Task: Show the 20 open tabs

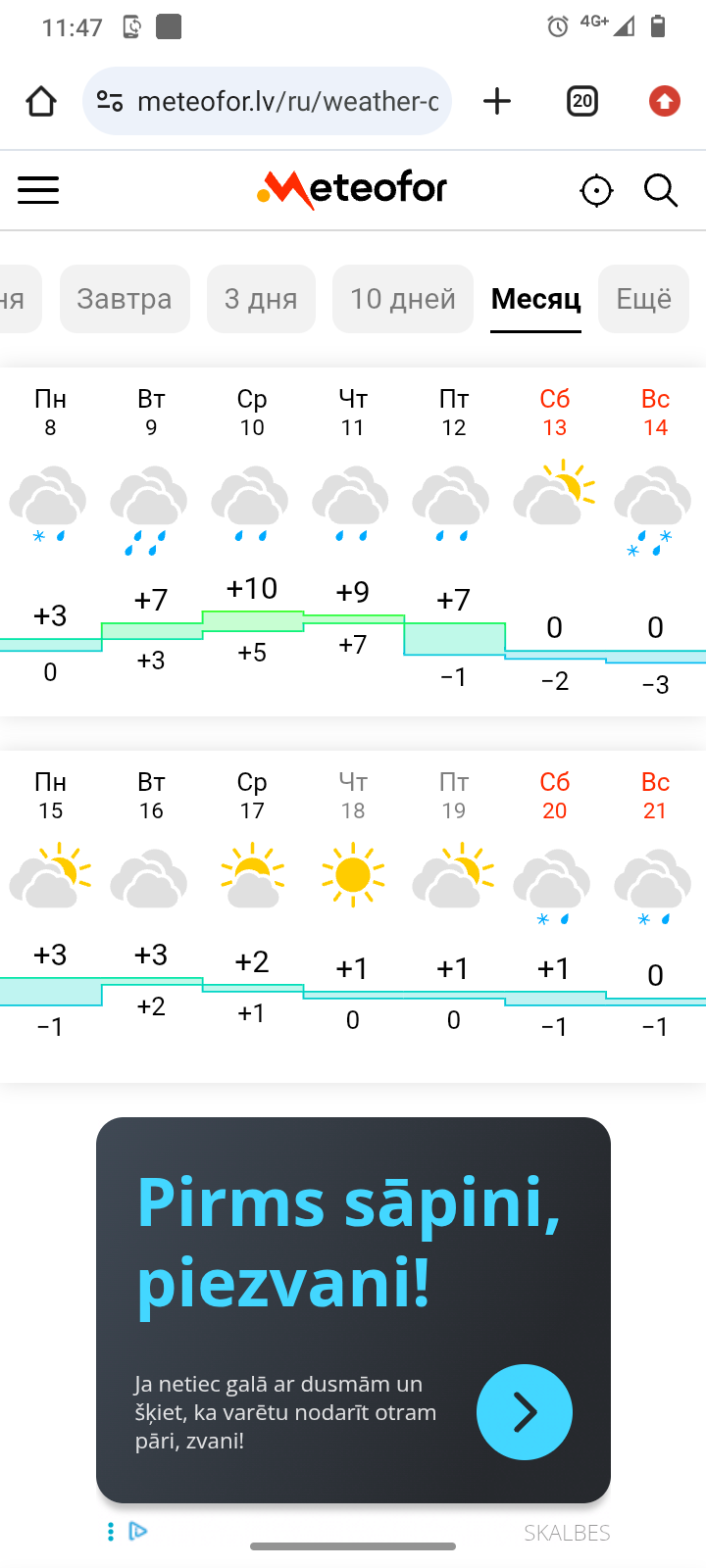Action: [x=581, y=101]
